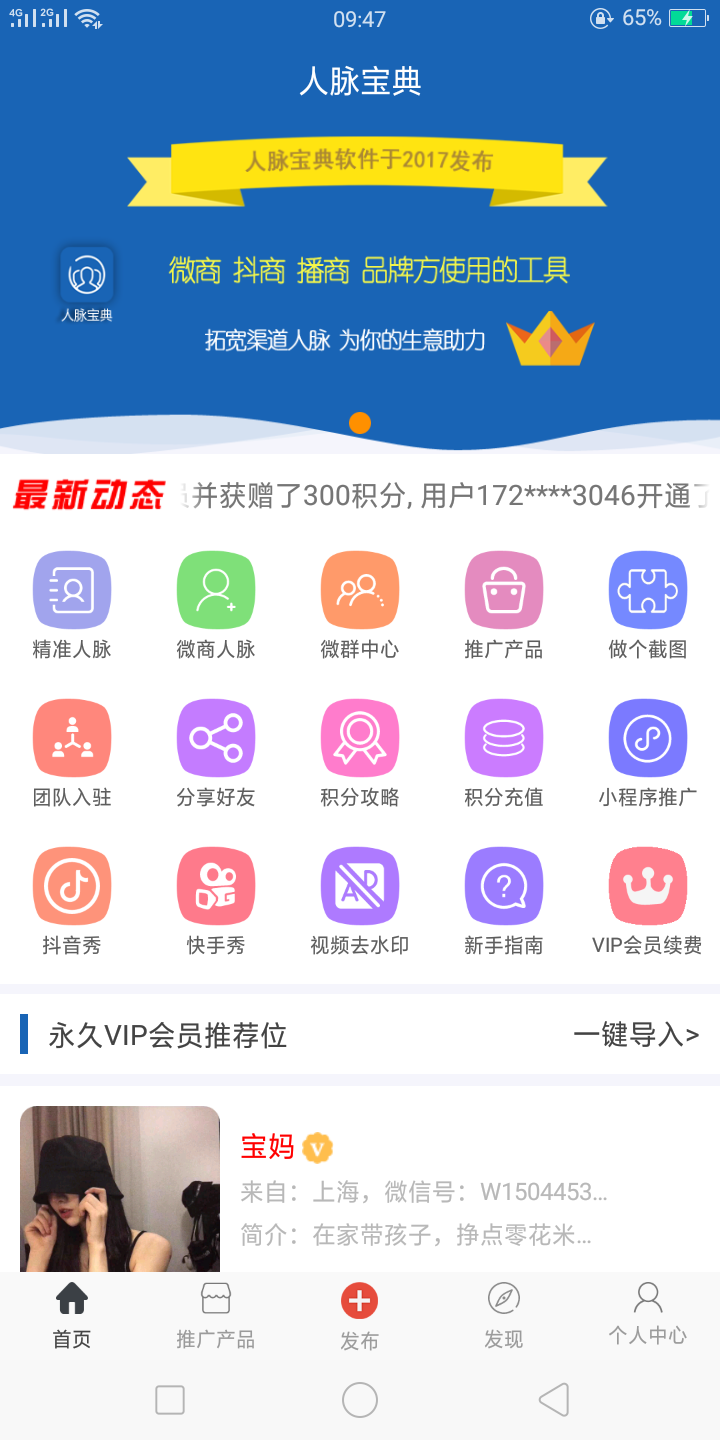Open 宝妈's profile photo thumbnail
The image size is (720, 1440).
[119, 1189]
